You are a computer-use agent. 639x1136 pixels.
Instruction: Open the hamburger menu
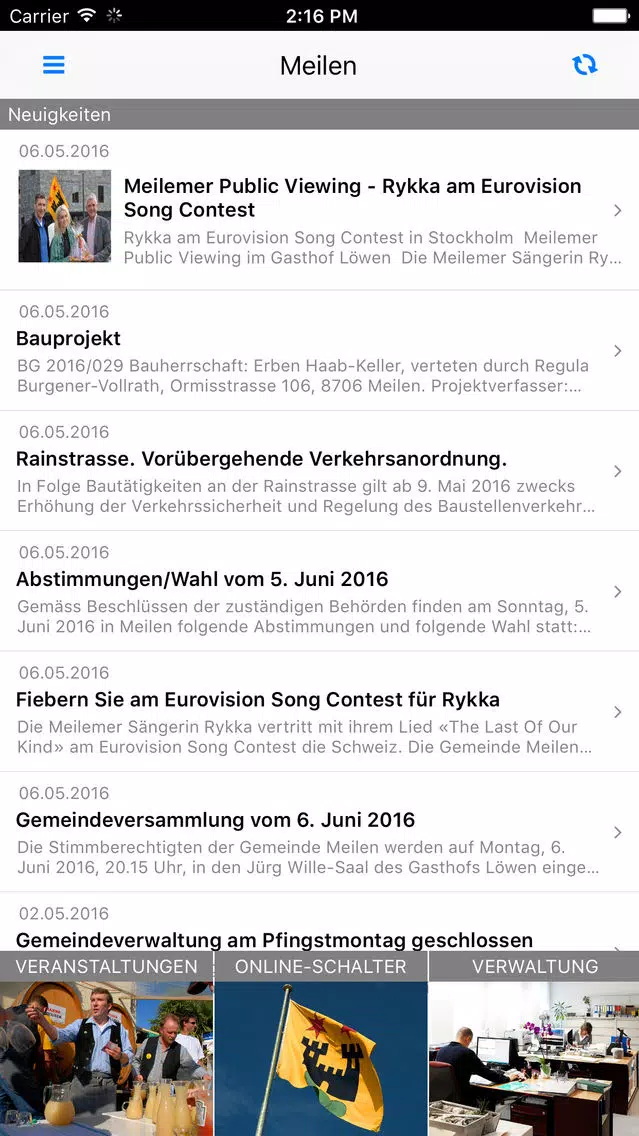[54, 65]
